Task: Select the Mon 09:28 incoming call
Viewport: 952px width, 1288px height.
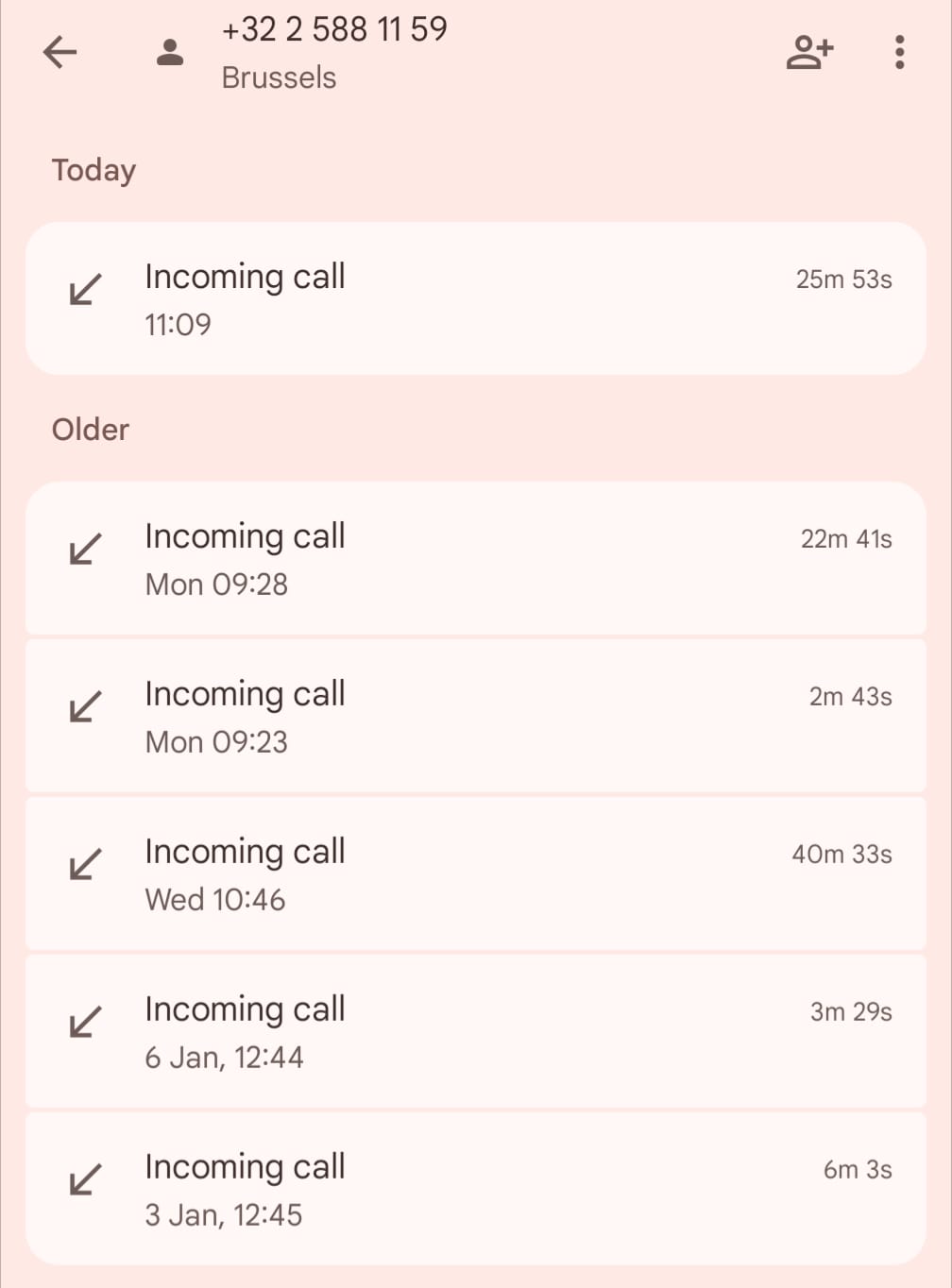Action: [475, 558]
